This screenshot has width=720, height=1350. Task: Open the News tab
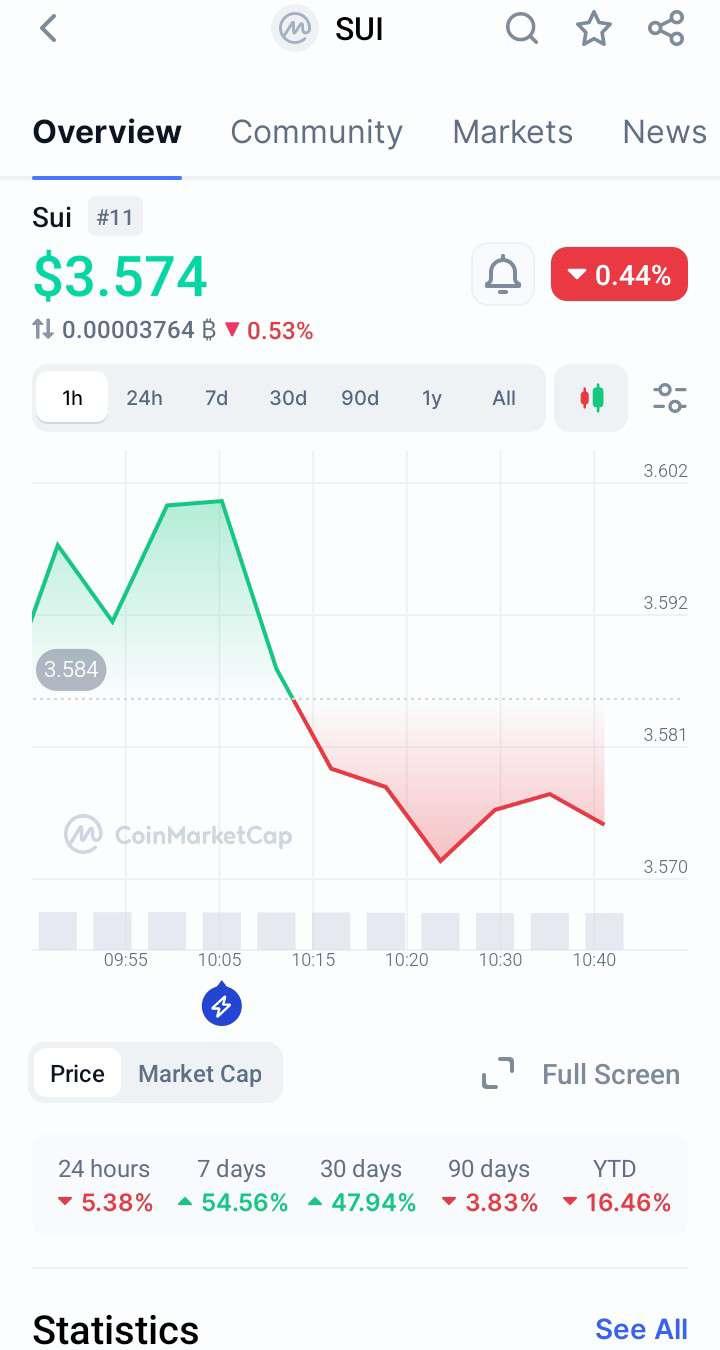click(664, 132)
